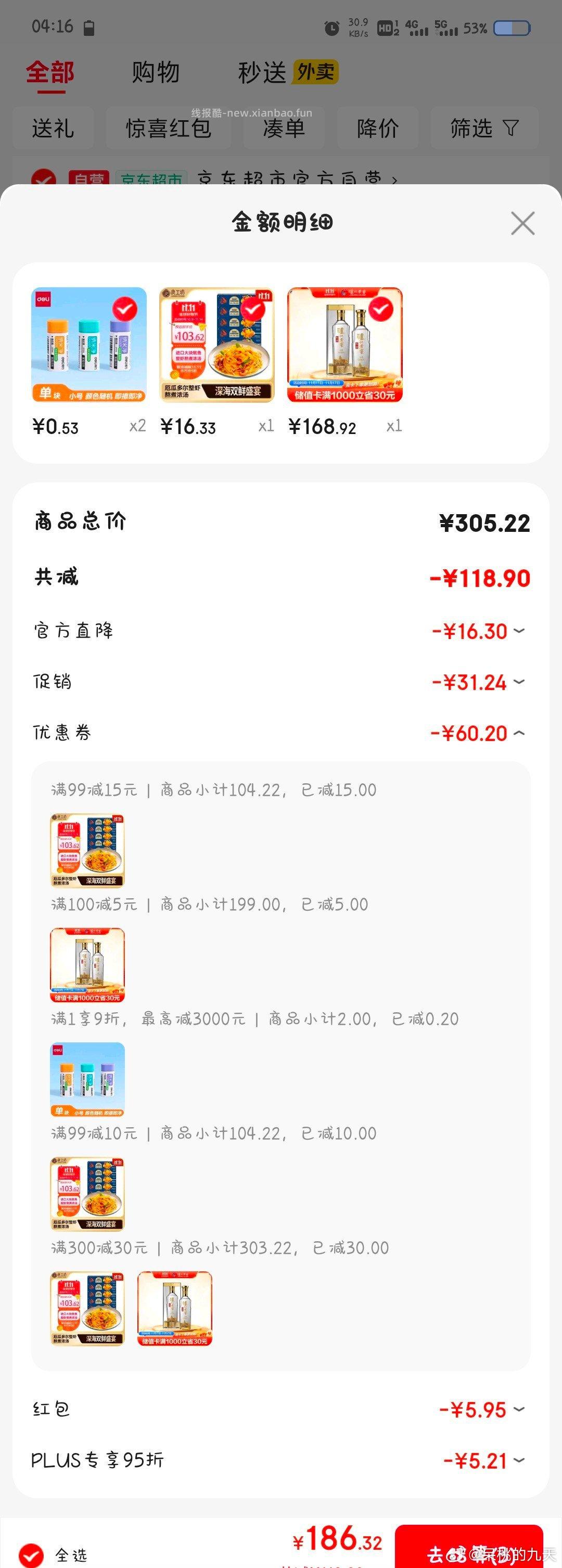The width and height of the screenshot is (562, 1568).
Task: Expand the 官方直降 discount details
Action: pos(518,631)
